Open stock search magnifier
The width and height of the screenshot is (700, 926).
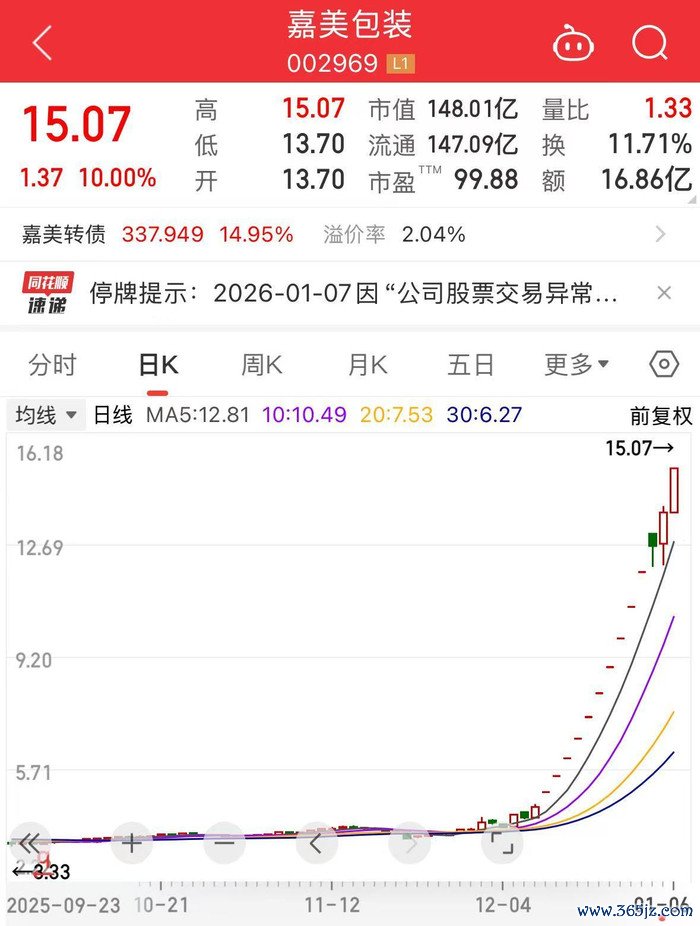(x=649, y=43)
